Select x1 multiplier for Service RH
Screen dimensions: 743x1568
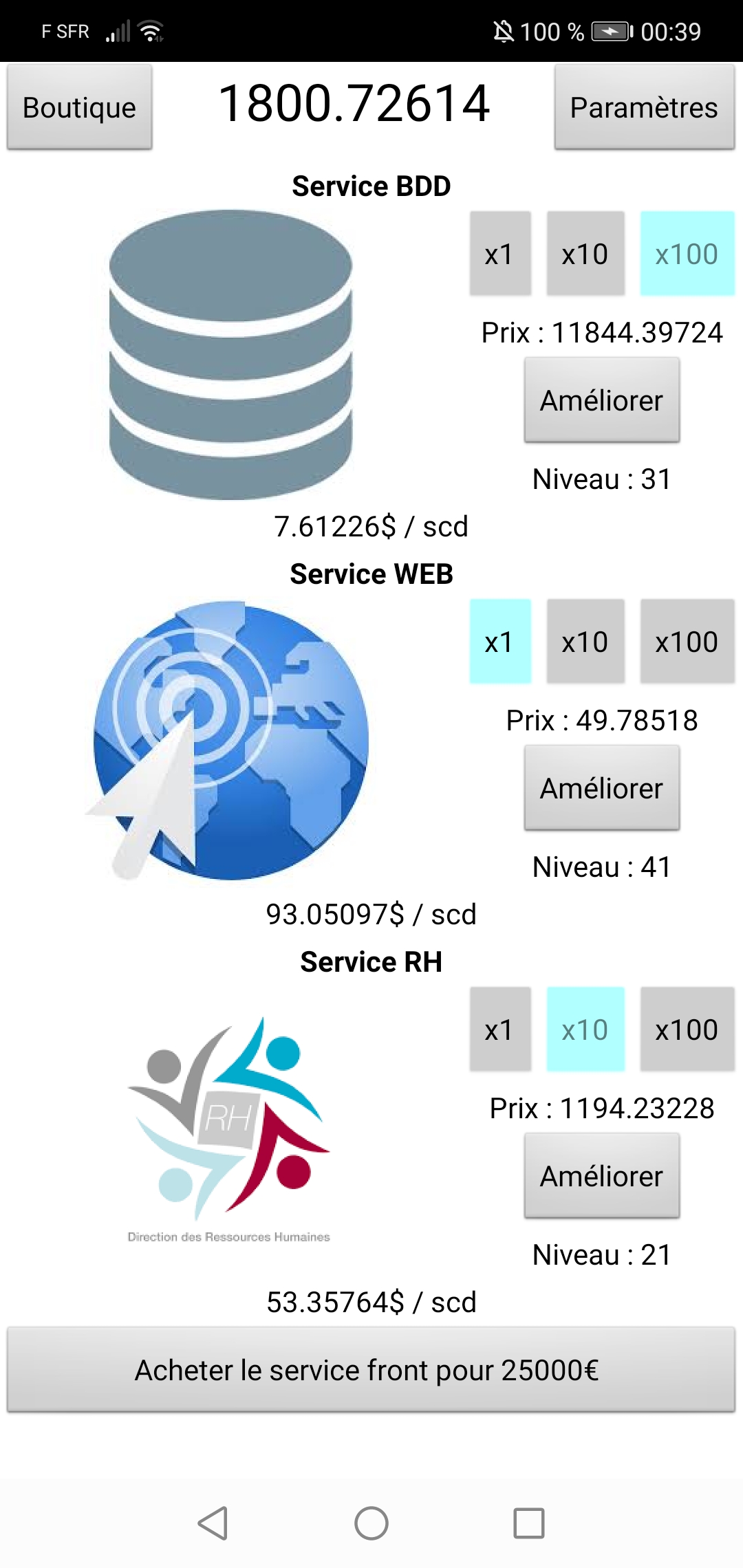click(x=499, y=1029)
